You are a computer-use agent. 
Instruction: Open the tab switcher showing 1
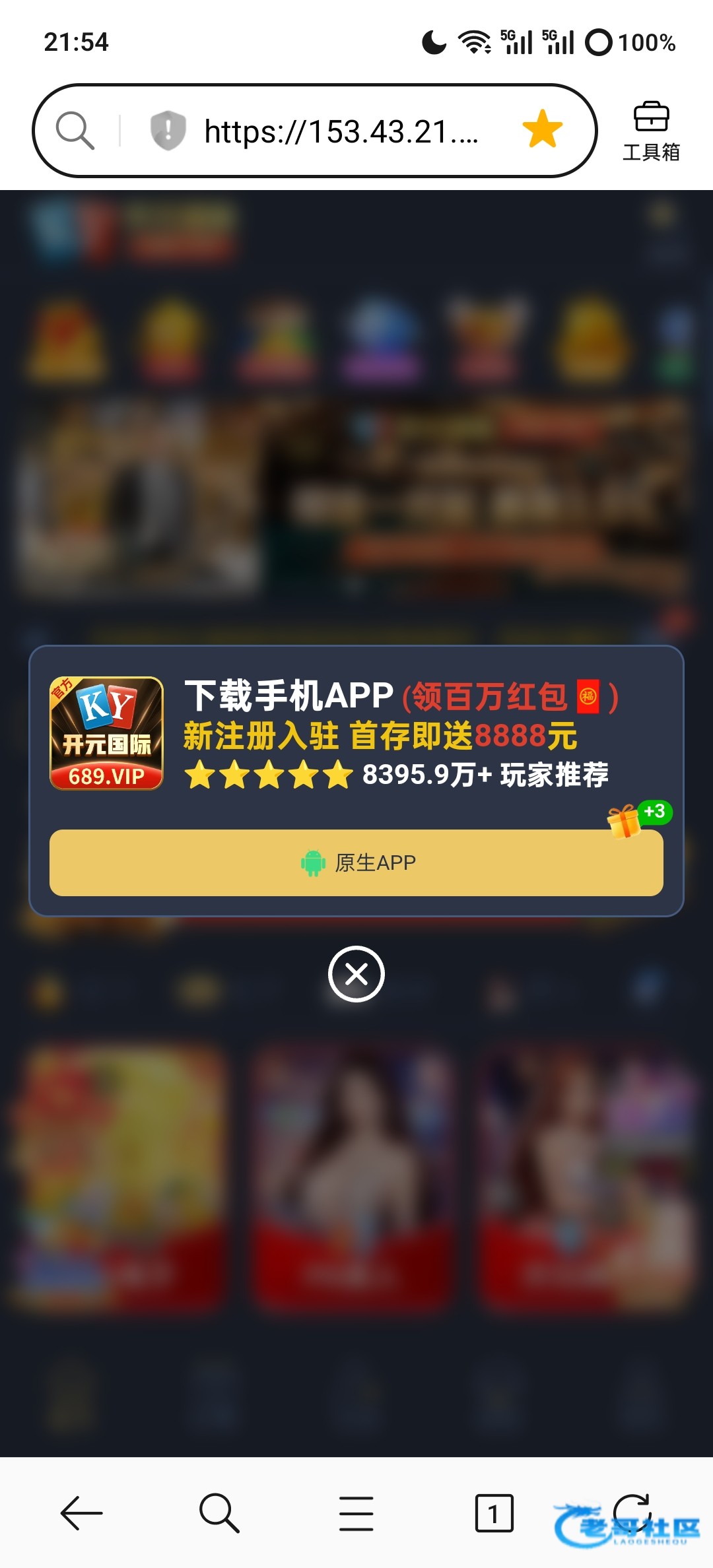pos(494,1513)
